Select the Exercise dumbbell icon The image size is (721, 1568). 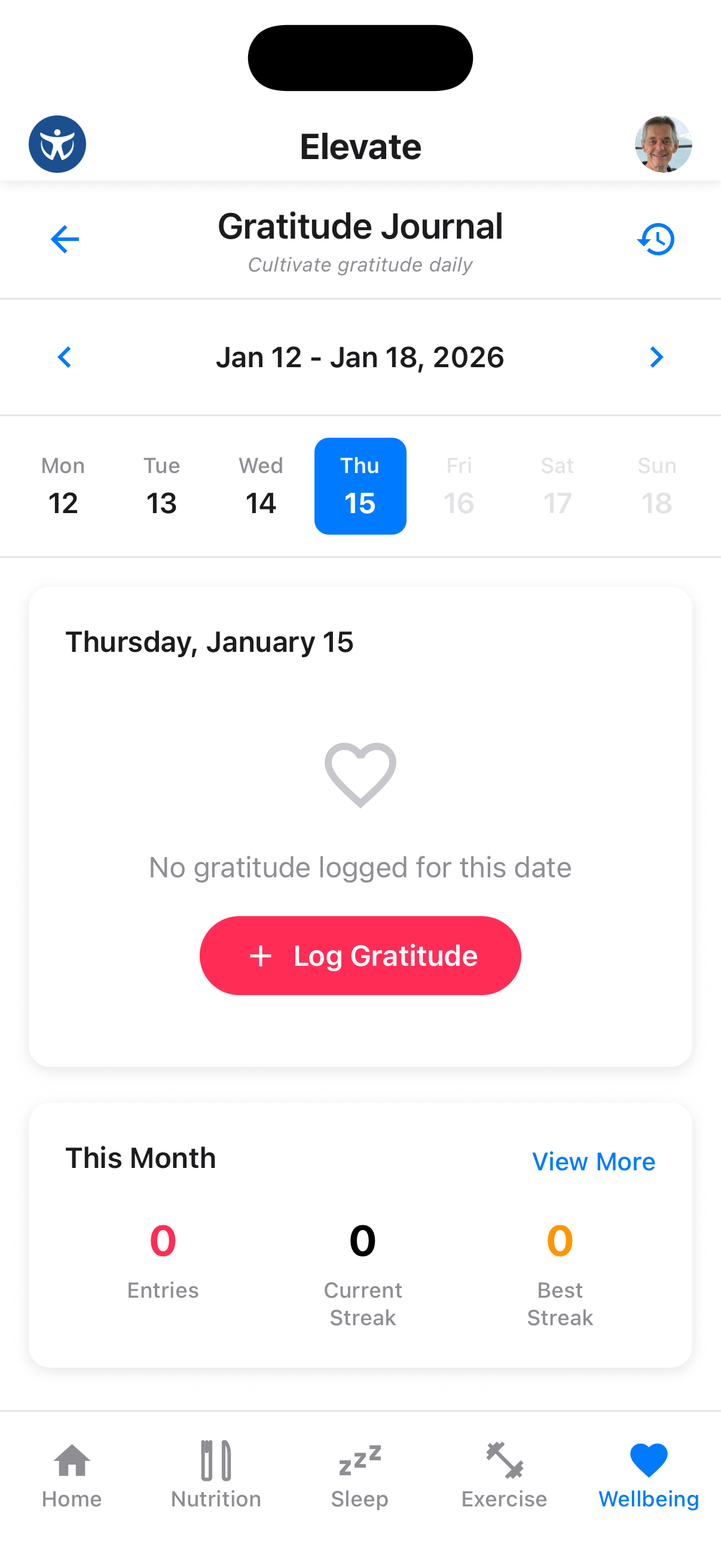tap(503, 1461)
